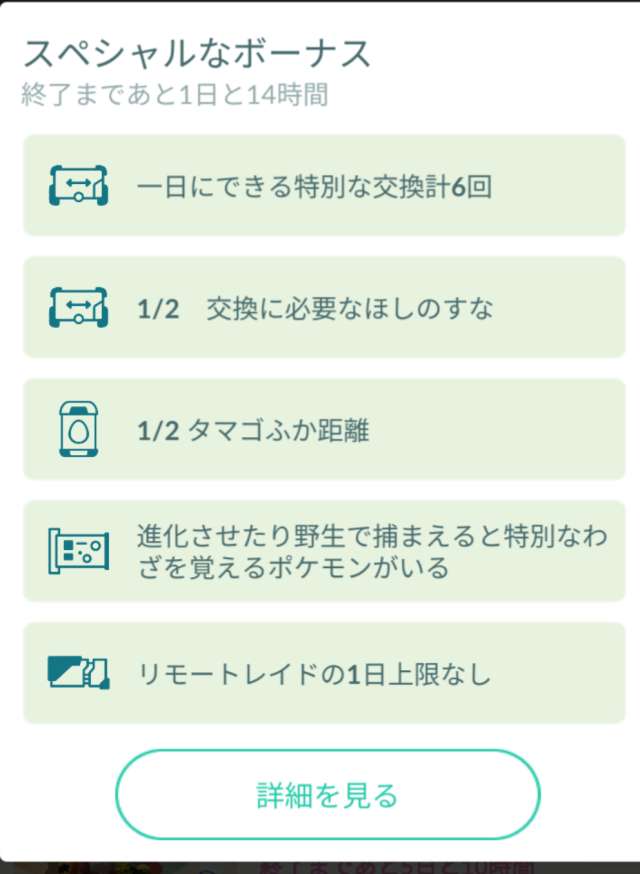Viewport: 640px width, 874px height.
Task: Tap the 詳細を見る button
Action: [x=327, y=795]
